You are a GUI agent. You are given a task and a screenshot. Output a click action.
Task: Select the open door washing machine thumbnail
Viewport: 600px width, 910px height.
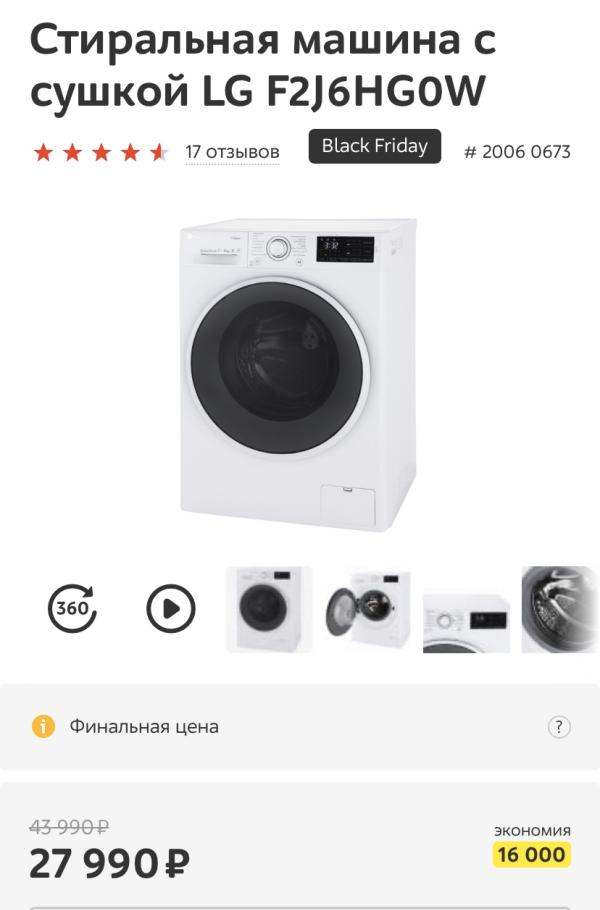pyautogui.click(x=367, y=609)
